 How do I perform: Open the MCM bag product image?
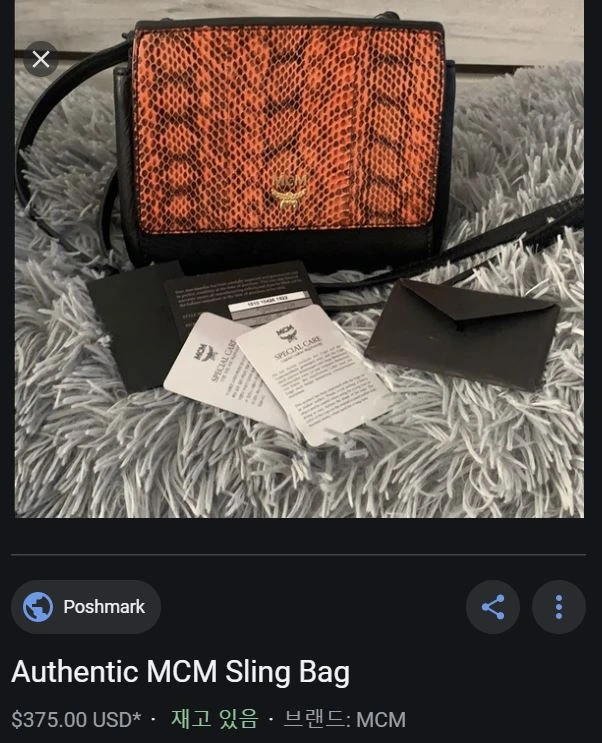(300, 280)
